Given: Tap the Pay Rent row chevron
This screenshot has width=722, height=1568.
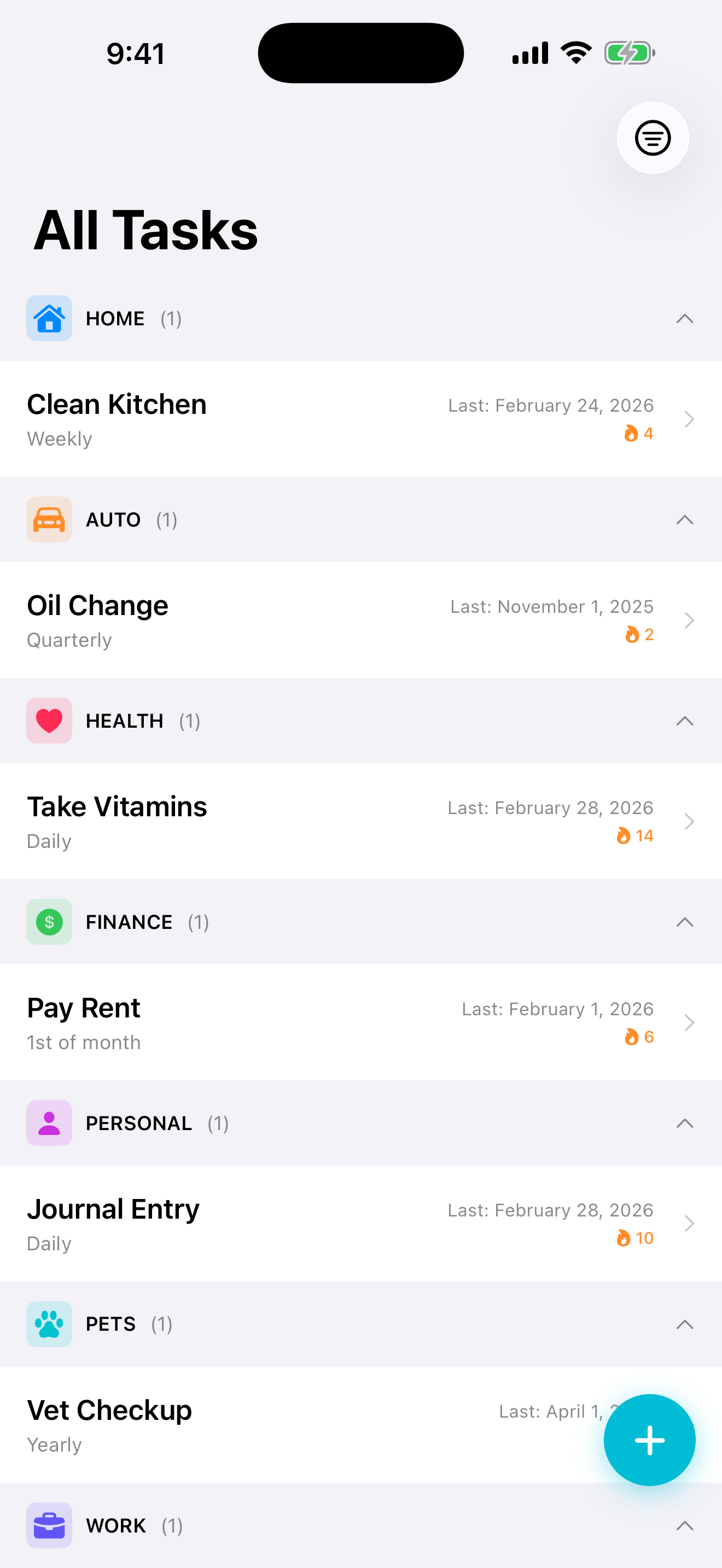Looking at the screenshot, I should pyautogui.click(x=689, y=1022).
